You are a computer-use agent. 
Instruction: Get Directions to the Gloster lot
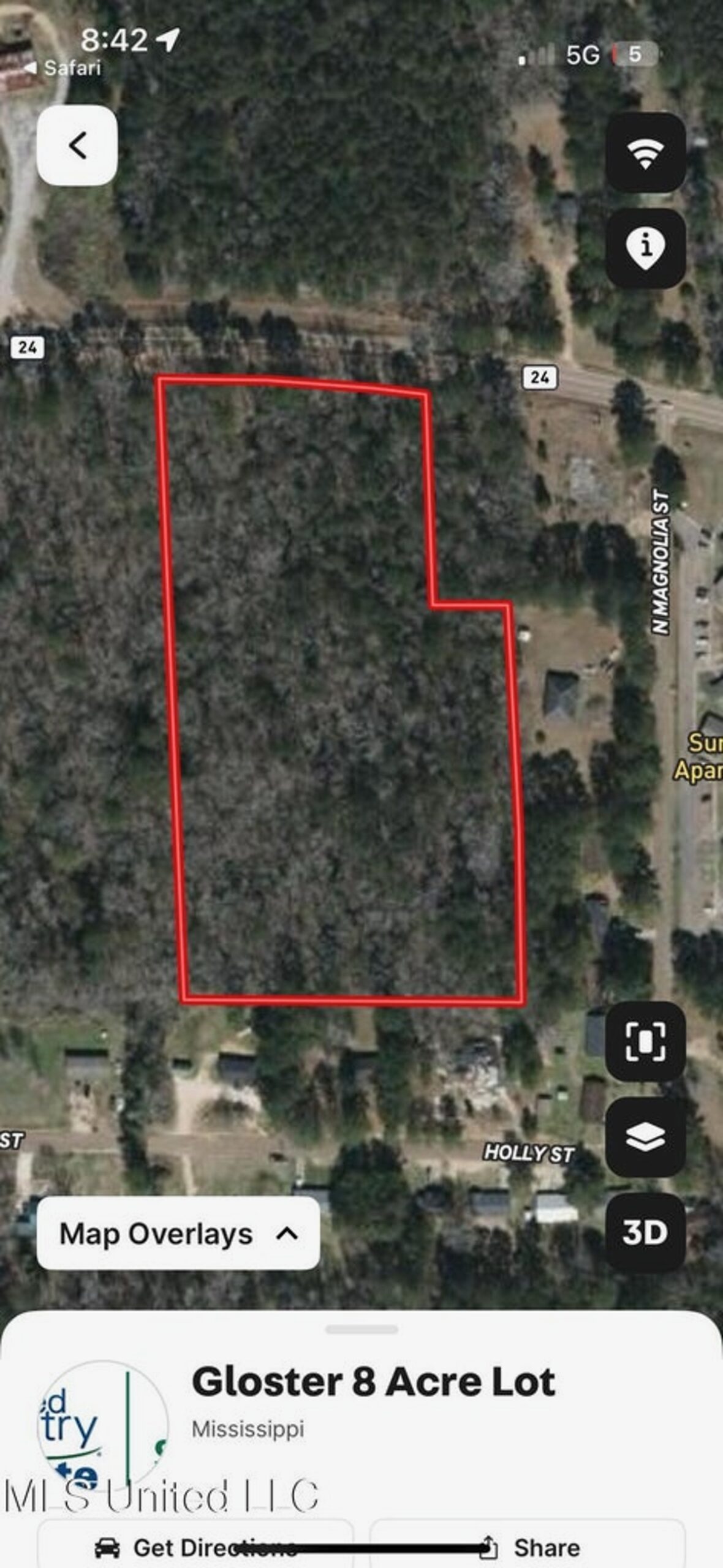[195, 1548]
